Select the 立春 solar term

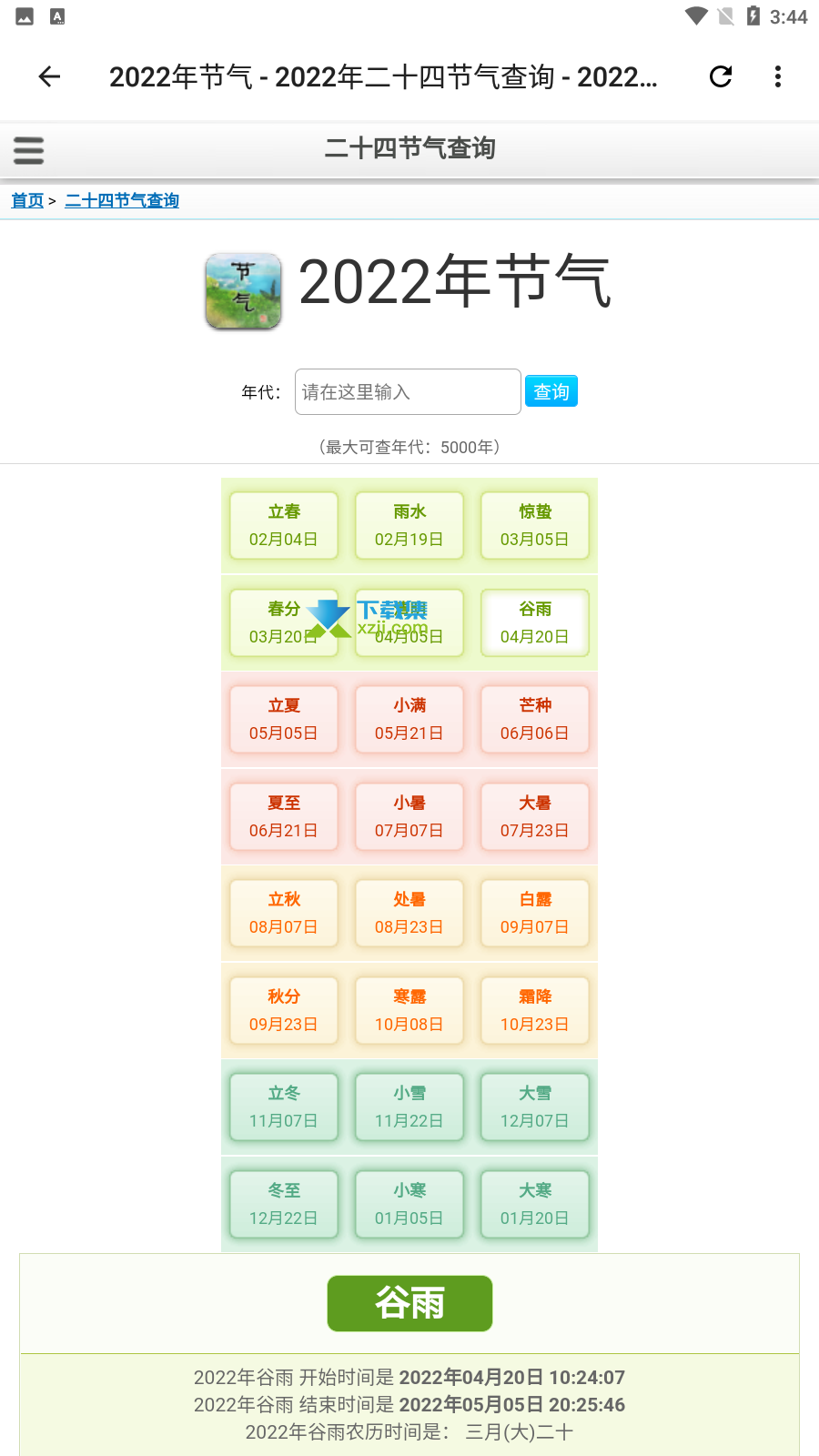coord(284,526)
